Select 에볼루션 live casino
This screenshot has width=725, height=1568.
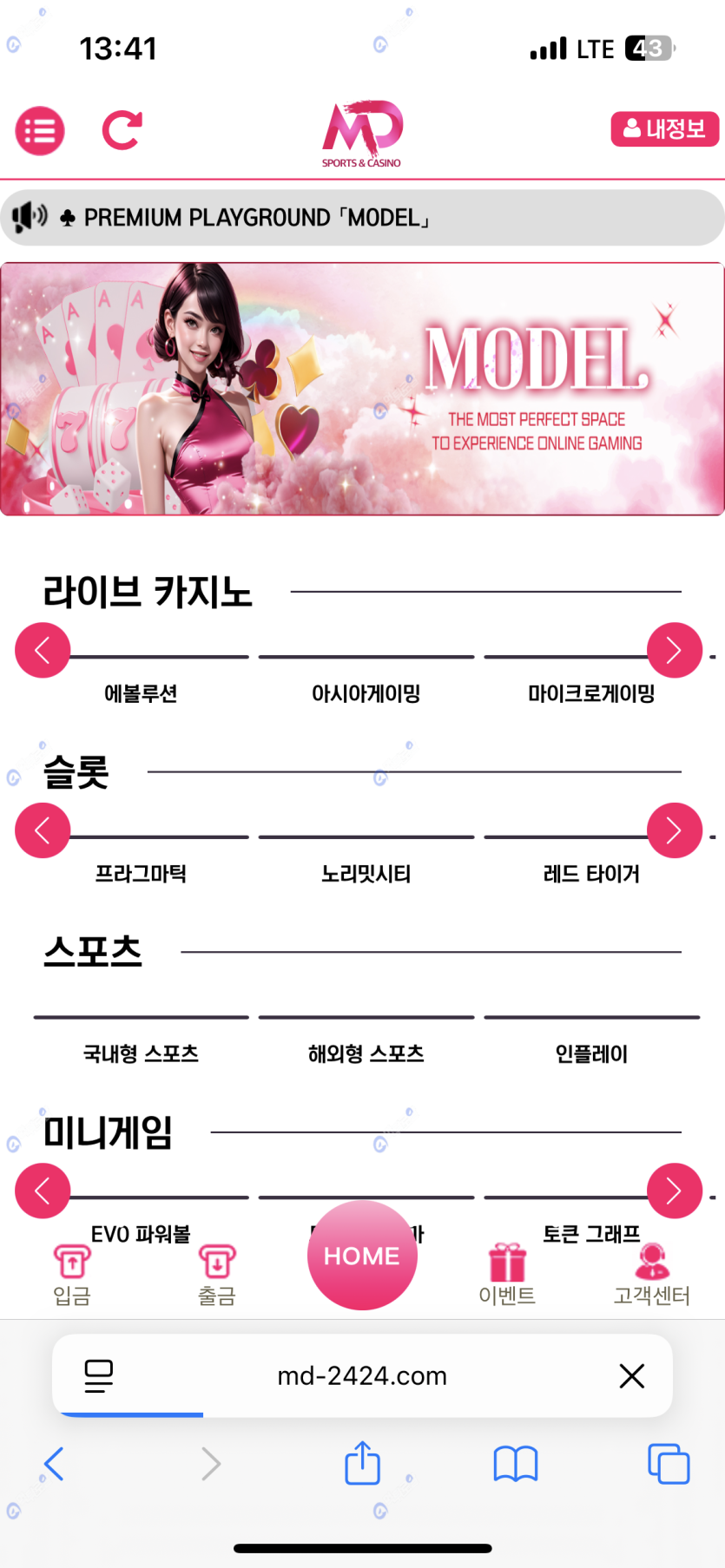141,692
